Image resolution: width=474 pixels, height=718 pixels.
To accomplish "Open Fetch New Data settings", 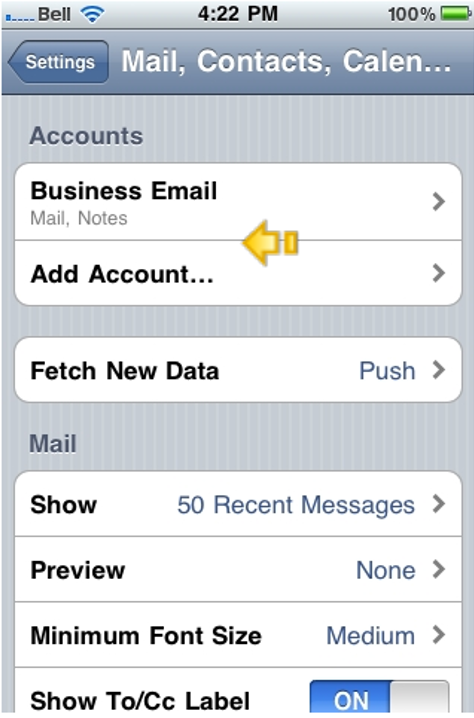I will click(238, 370).
